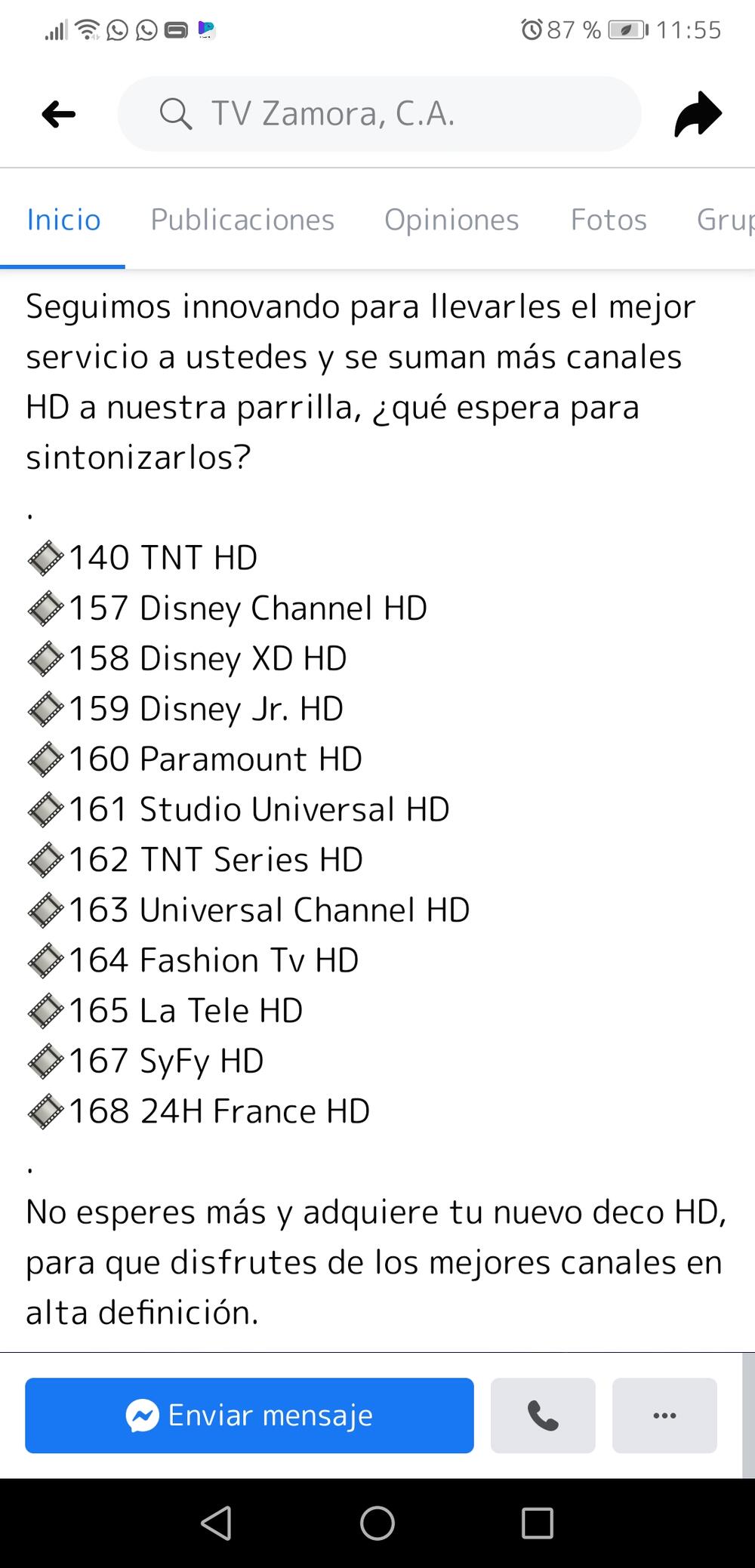Image resolution: width=755 pixels, height=1568 pixels.
Task: Tap the back arrow at top left
Action: coord(57,113)
